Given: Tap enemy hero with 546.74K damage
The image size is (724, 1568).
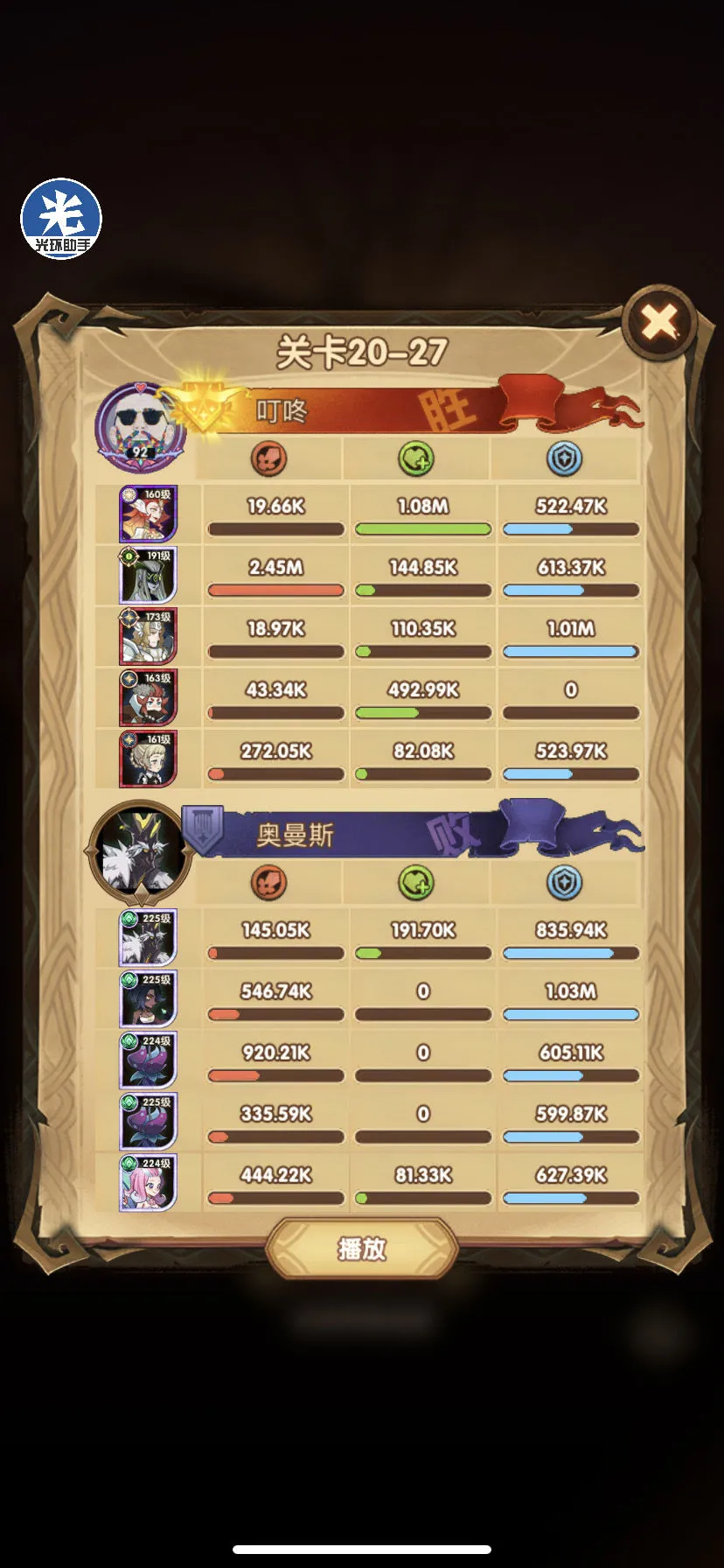Looking at the screenshot, I should pyautogui.click(x=148, y=999).
